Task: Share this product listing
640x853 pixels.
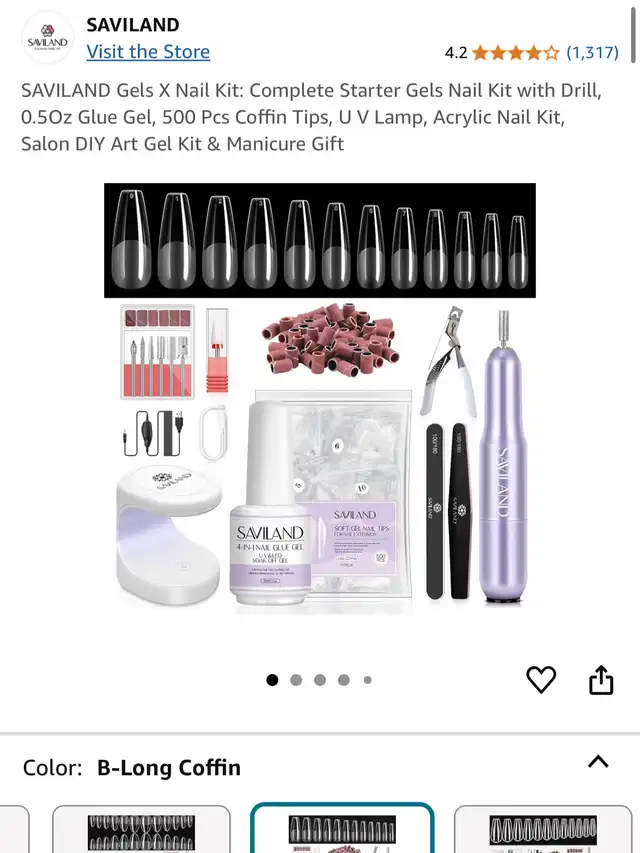Action: [600, 680]
